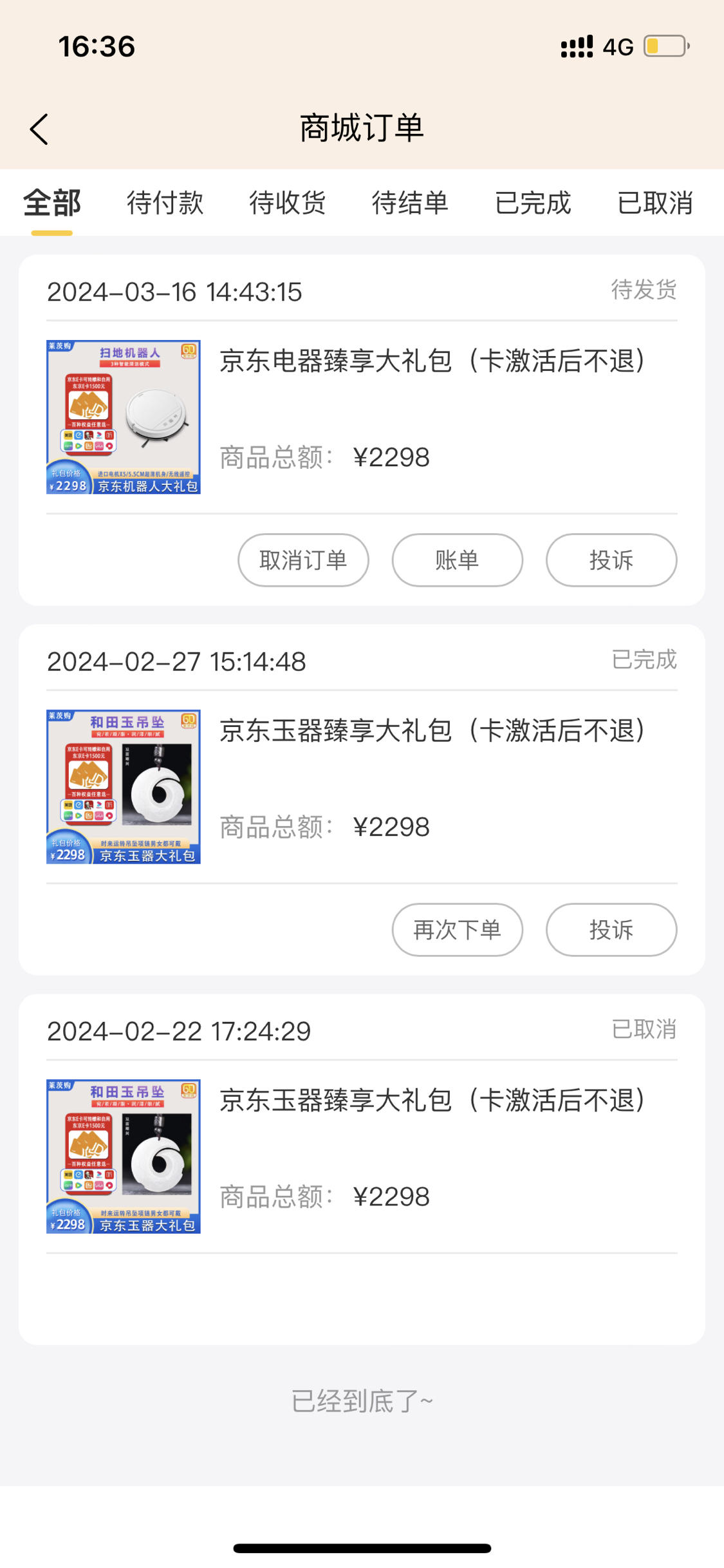Go back using the arrow icon

click(39, 129)
